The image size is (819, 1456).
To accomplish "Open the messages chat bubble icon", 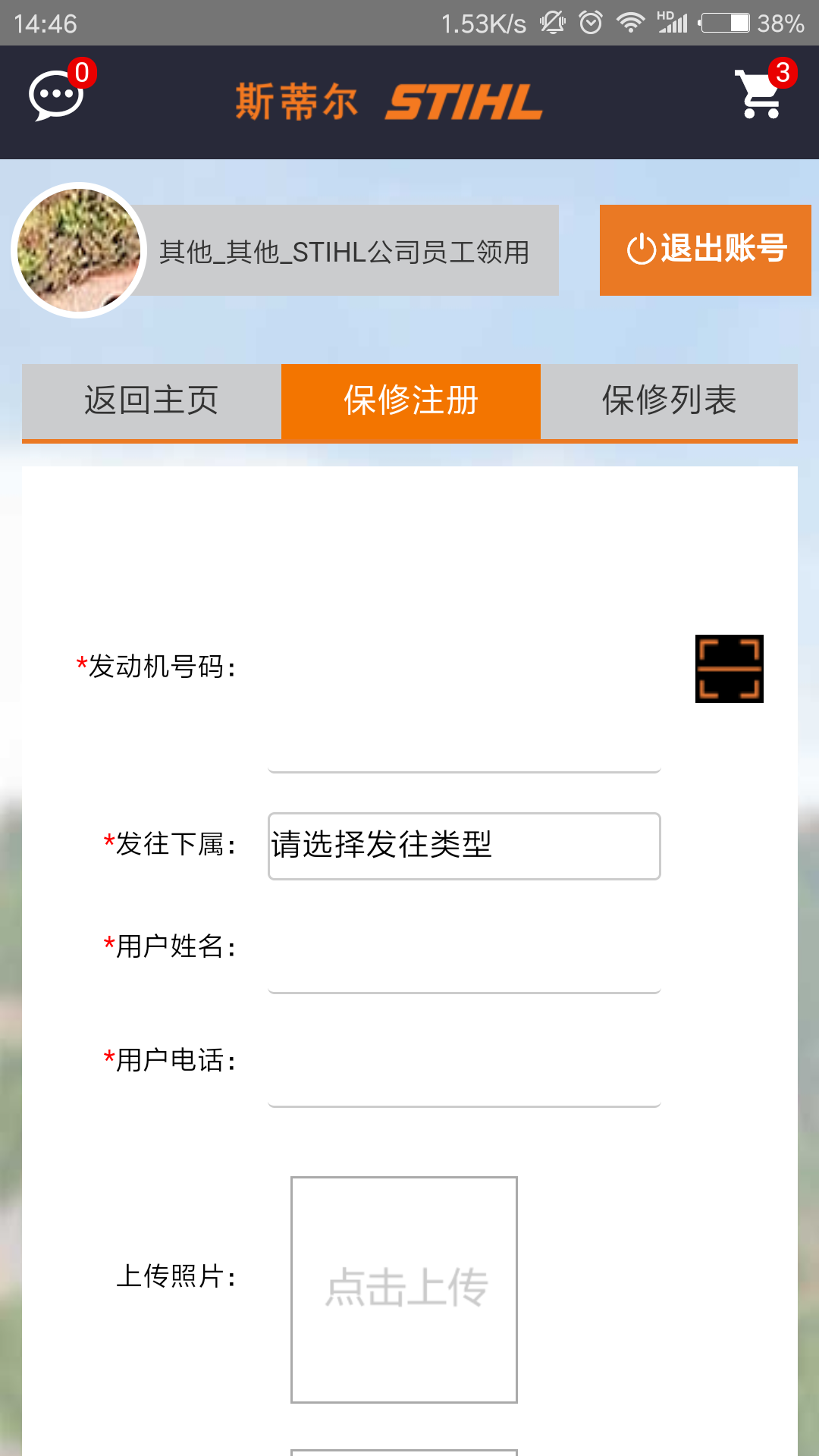I will click(x=56, y=96).
